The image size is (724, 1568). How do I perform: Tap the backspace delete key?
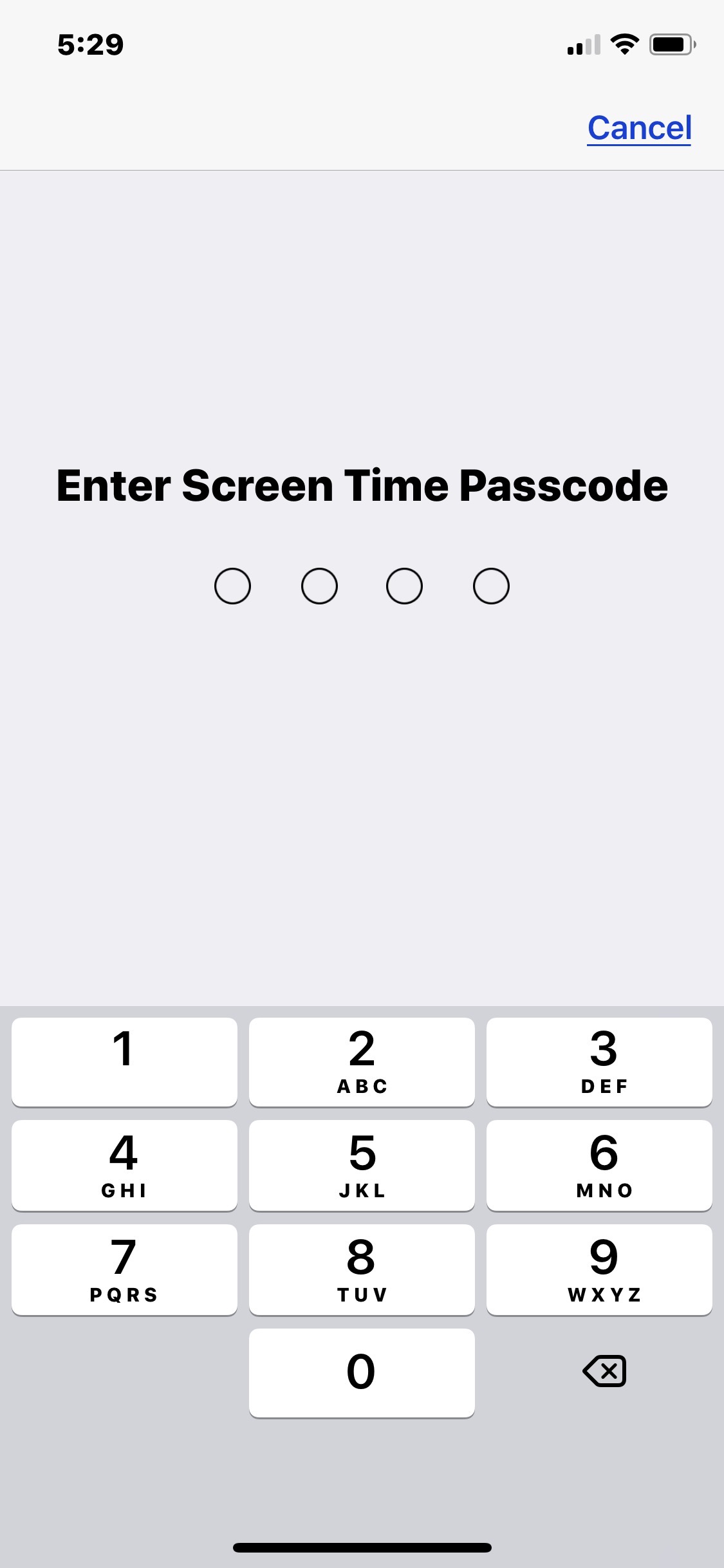point(604,1371)
